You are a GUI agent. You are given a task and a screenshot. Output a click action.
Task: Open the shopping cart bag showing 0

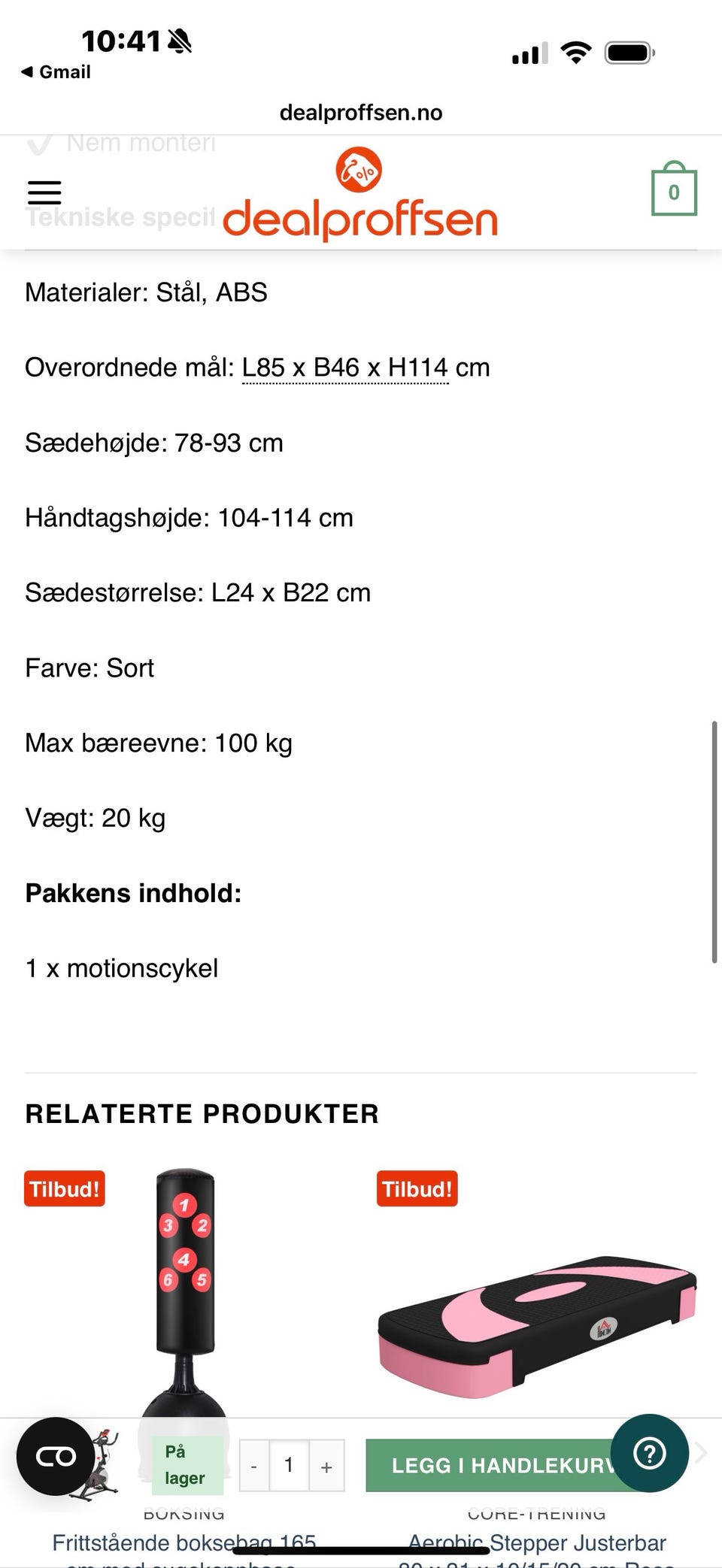point(672,190)
